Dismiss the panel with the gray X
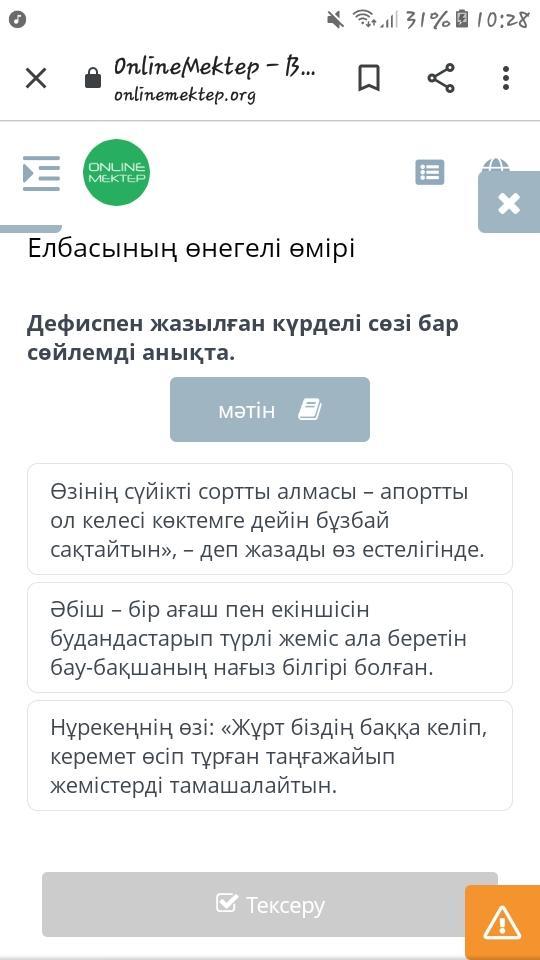Screen dimensions: 540x960 [509, 203]
